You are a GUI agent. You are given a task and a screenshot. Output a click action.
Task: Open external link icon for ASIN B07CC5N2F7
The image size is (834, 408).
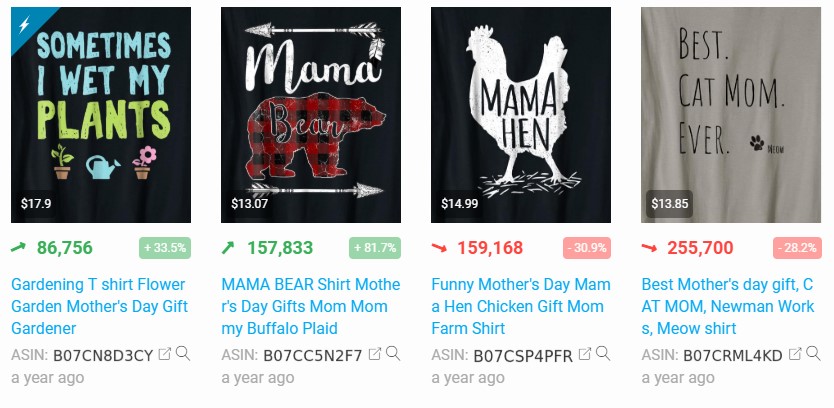pos(375,354)
